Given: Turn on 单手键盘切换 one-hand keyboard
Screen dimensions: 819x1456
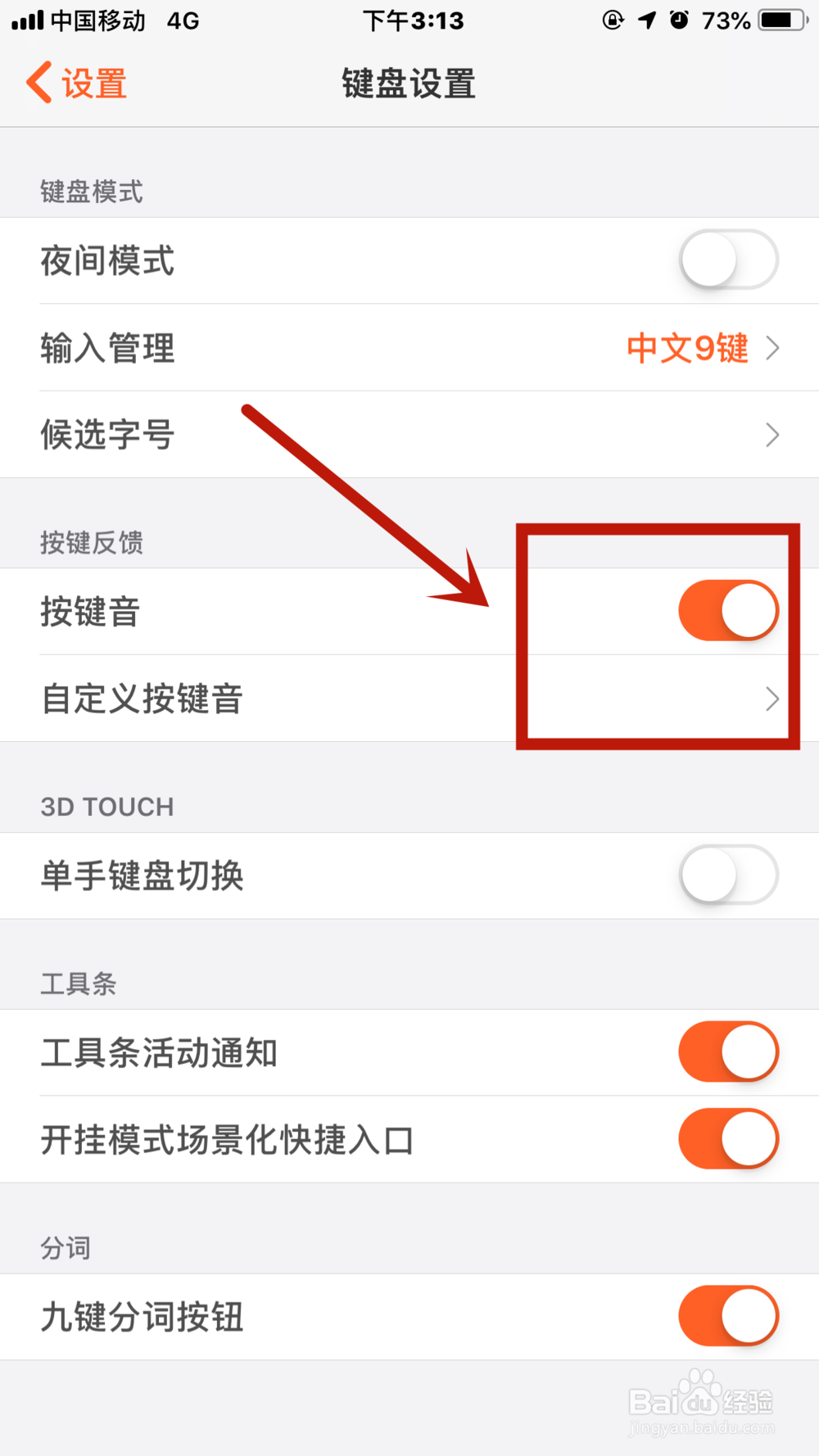Looking at the screenshot, I should pos(727,875).
